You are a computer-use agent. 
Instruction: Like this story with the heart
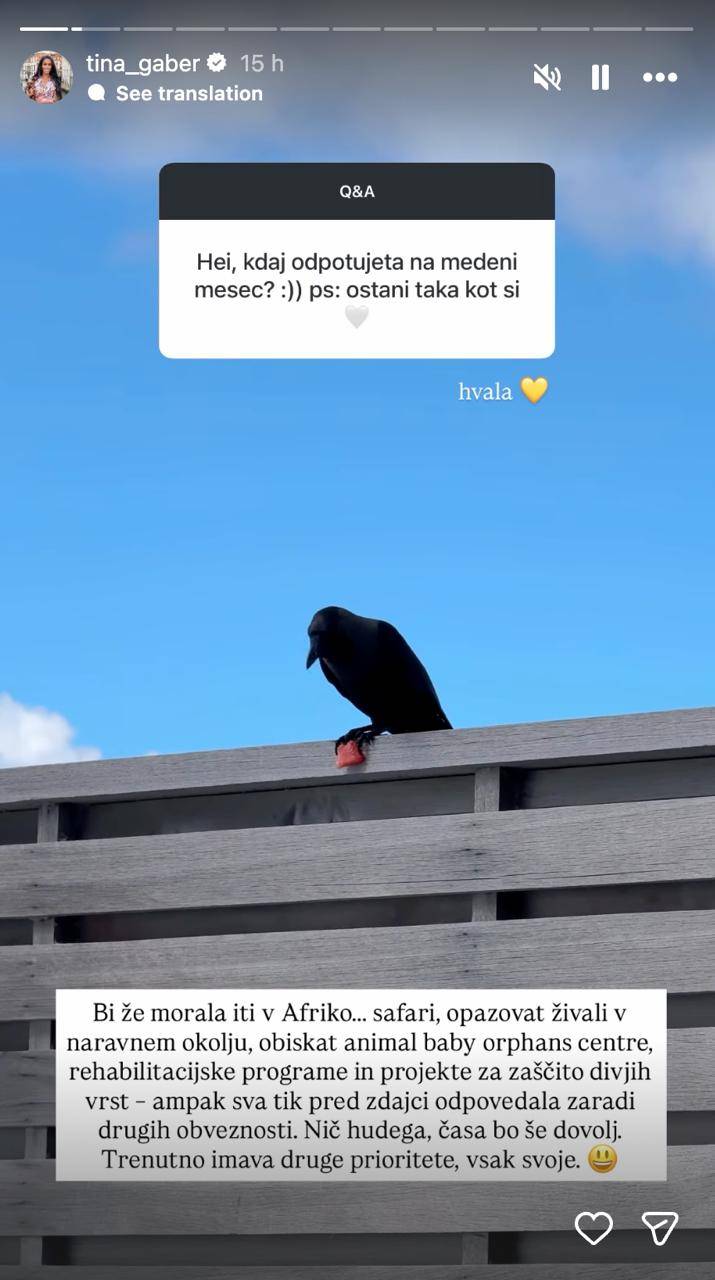(593, 1227)
